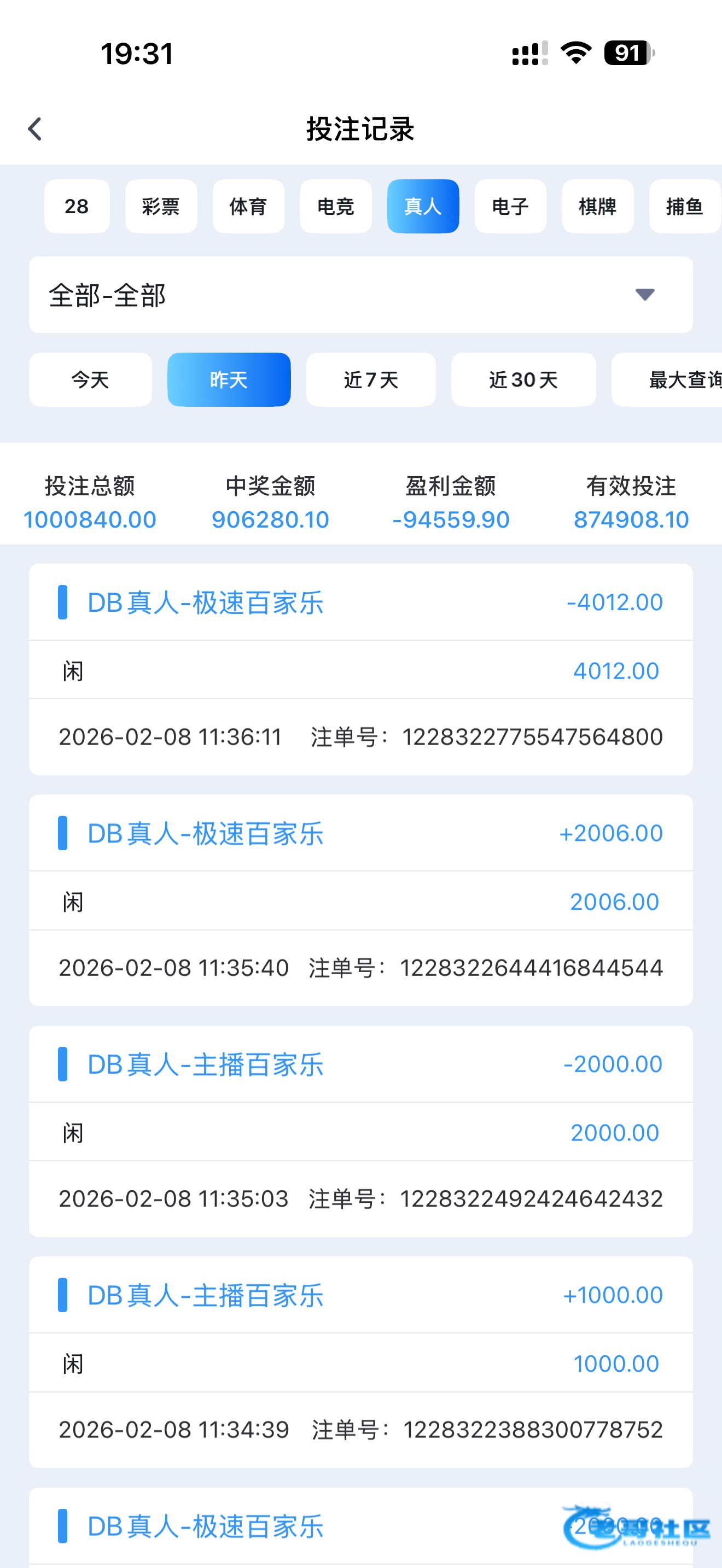Show records for 近7天
The image size is (722, 1568).
tap(371, 380)
